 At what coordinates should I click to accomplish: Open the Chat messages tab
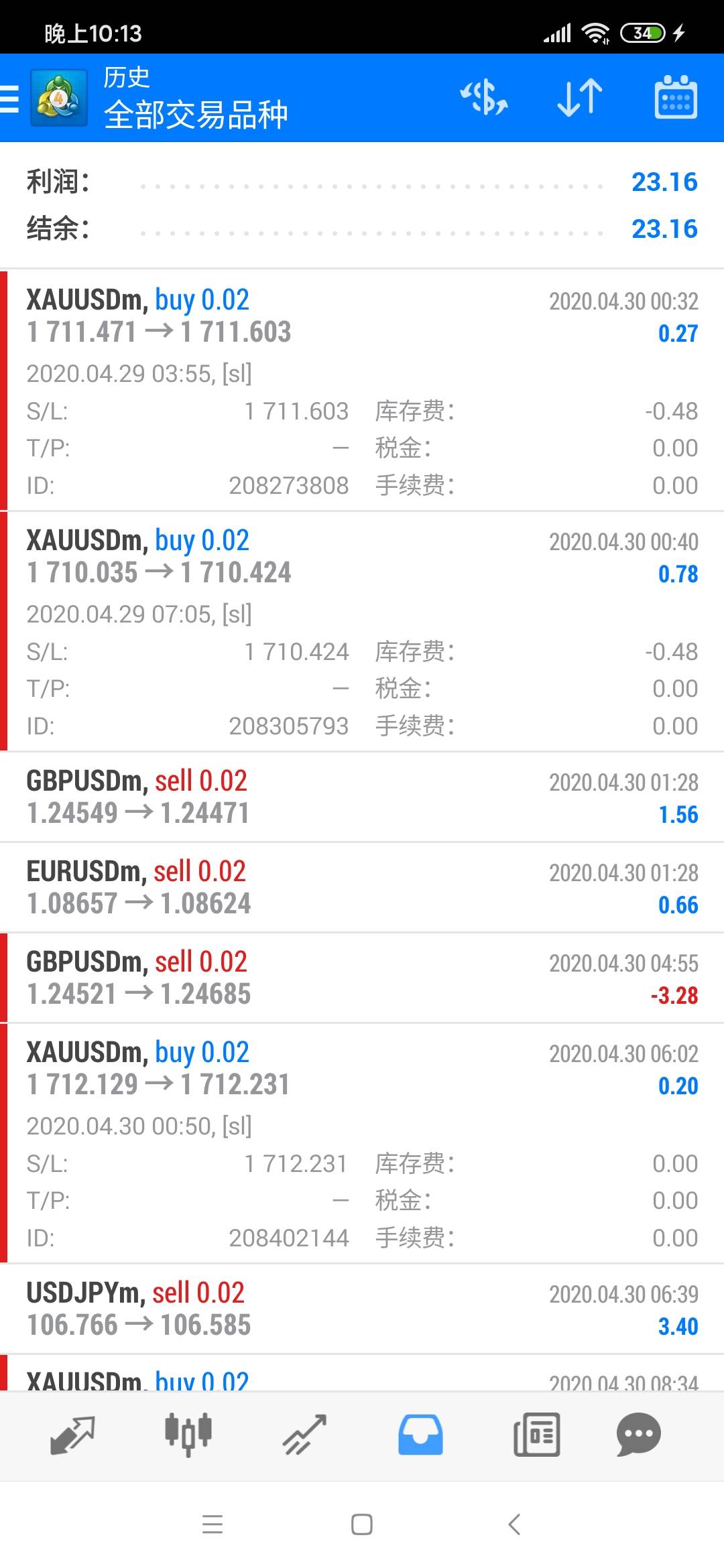click(638, 1435)
